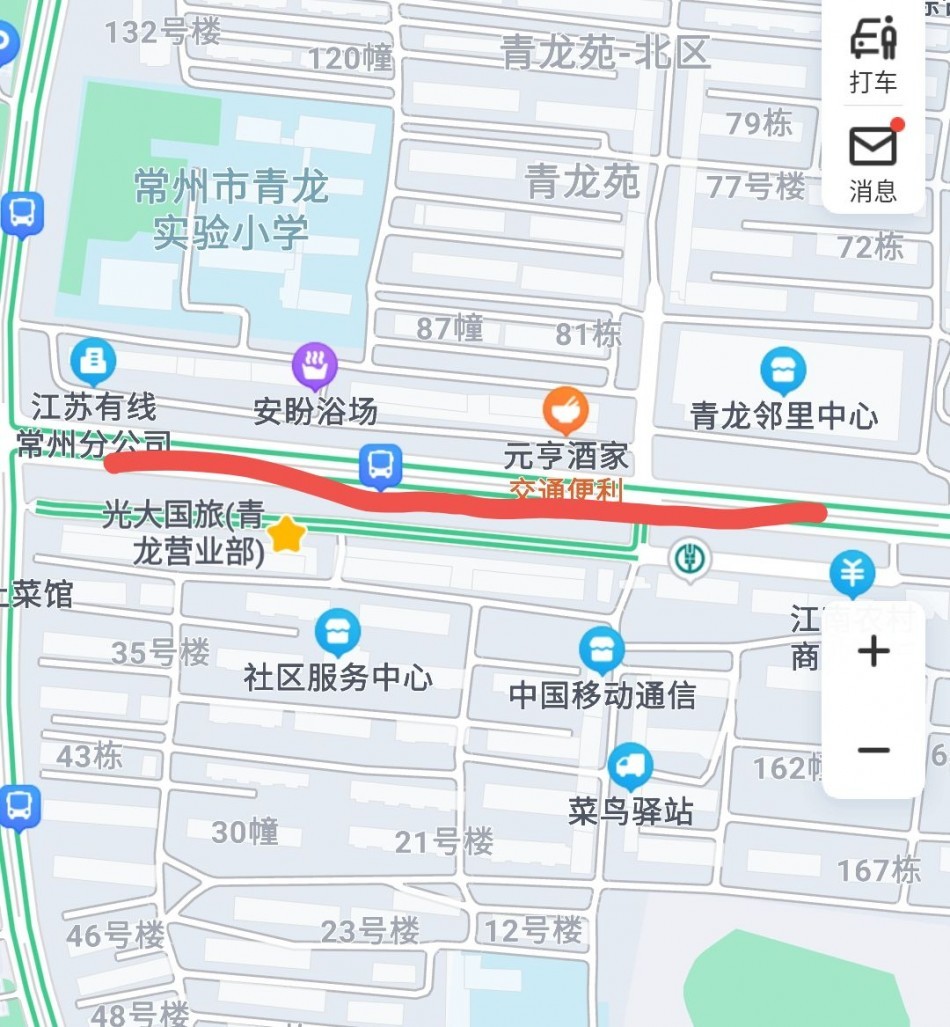This screenshot has width=950, height=1027.
Task: Open the 打车 ride-hailing shortcut
Action: 873,55
